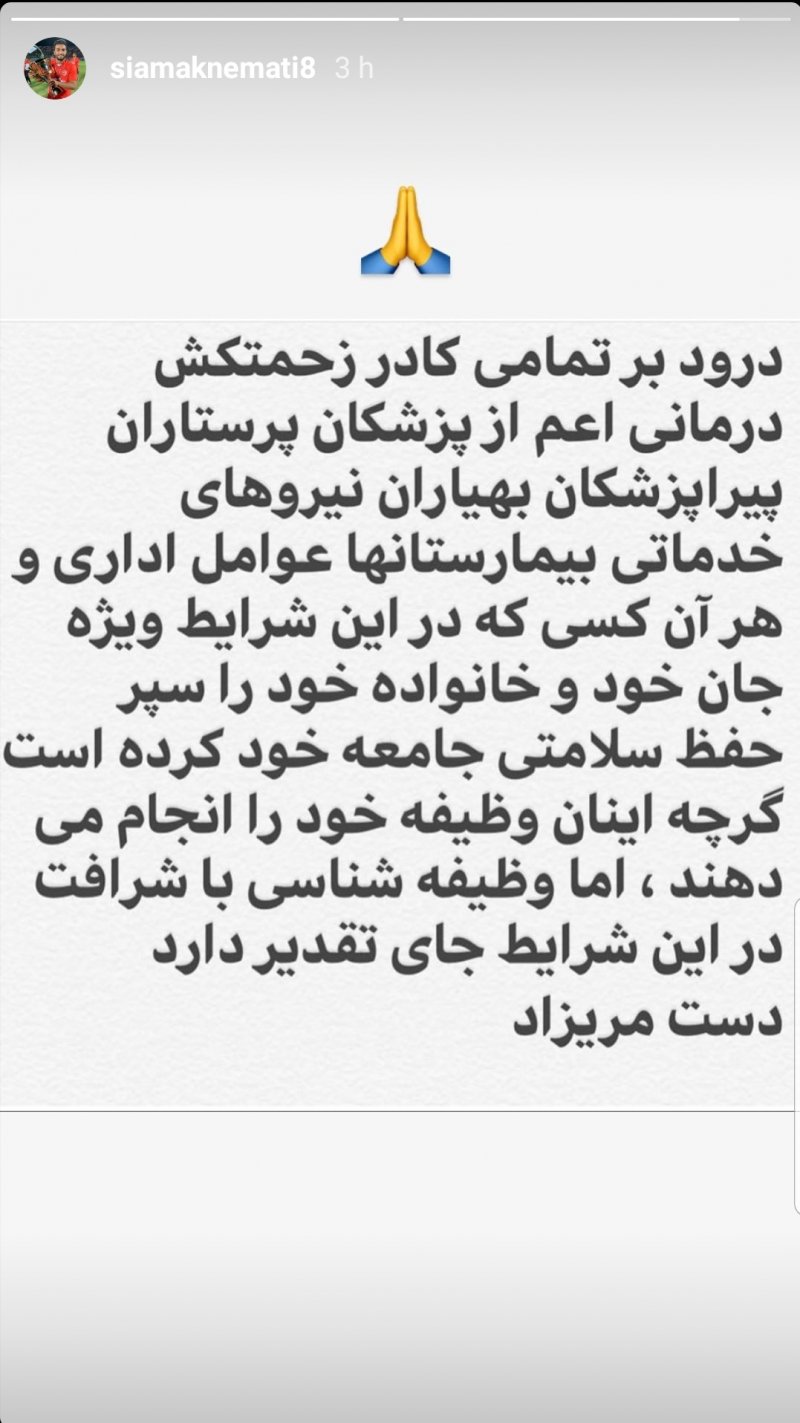800x1423 pixels.
Task: Tap the siamaknemati8 username
Action: tap(214, 70)
